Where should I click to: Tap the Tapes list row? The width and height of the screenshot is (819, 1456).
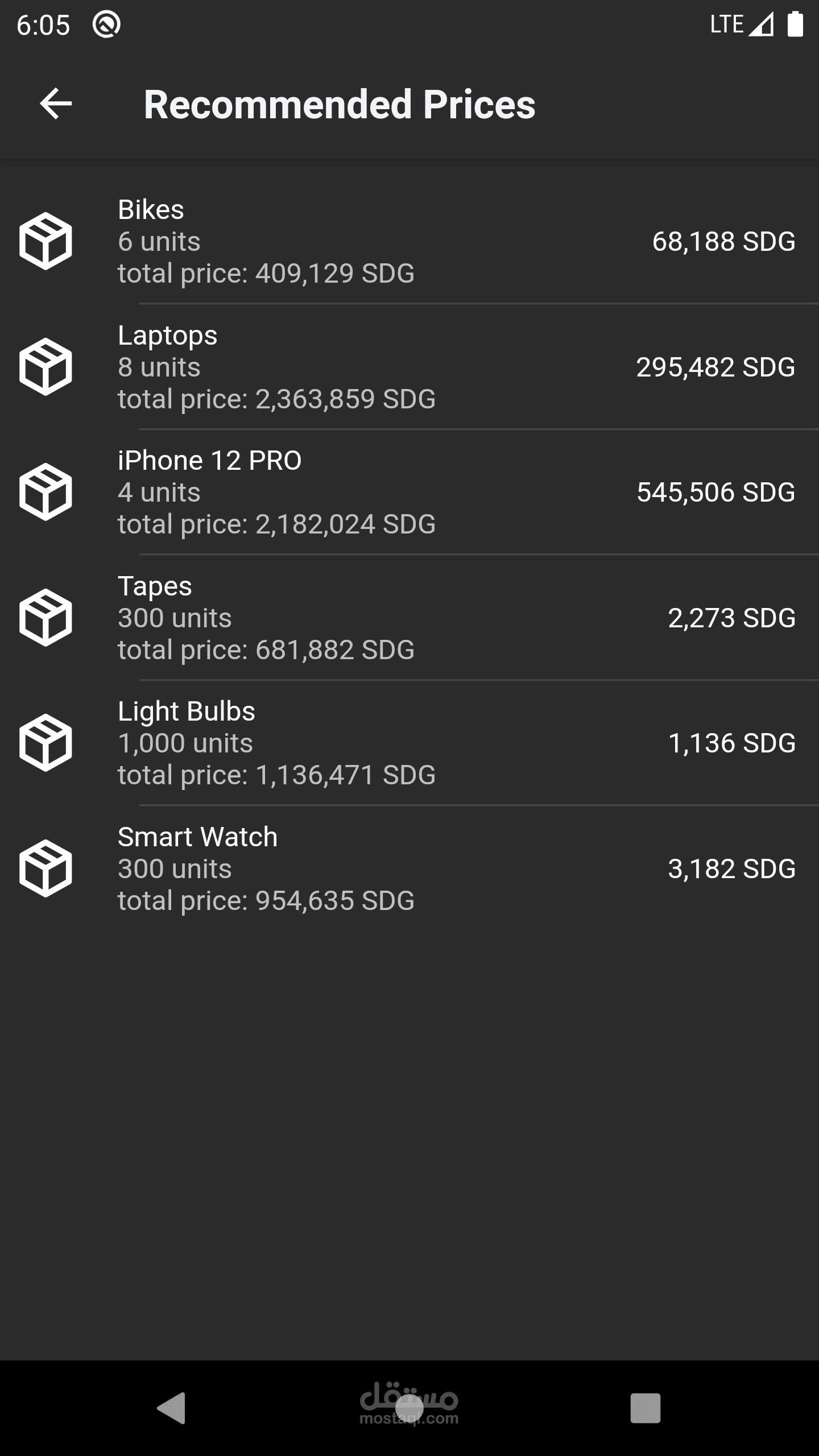coord(409,618)
